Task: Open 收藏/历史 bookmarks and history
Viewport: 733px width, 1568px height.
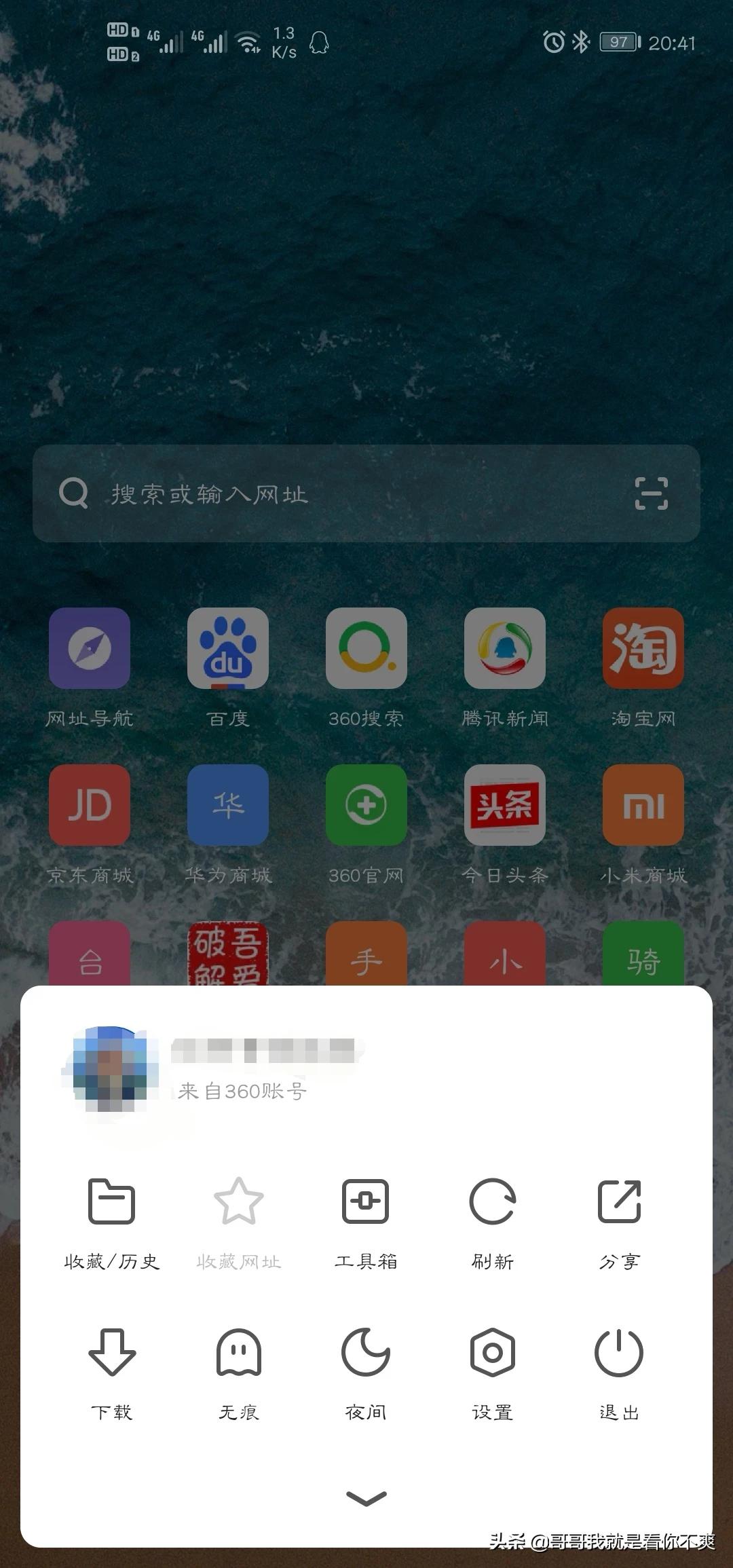Action: coord(111,1220)
